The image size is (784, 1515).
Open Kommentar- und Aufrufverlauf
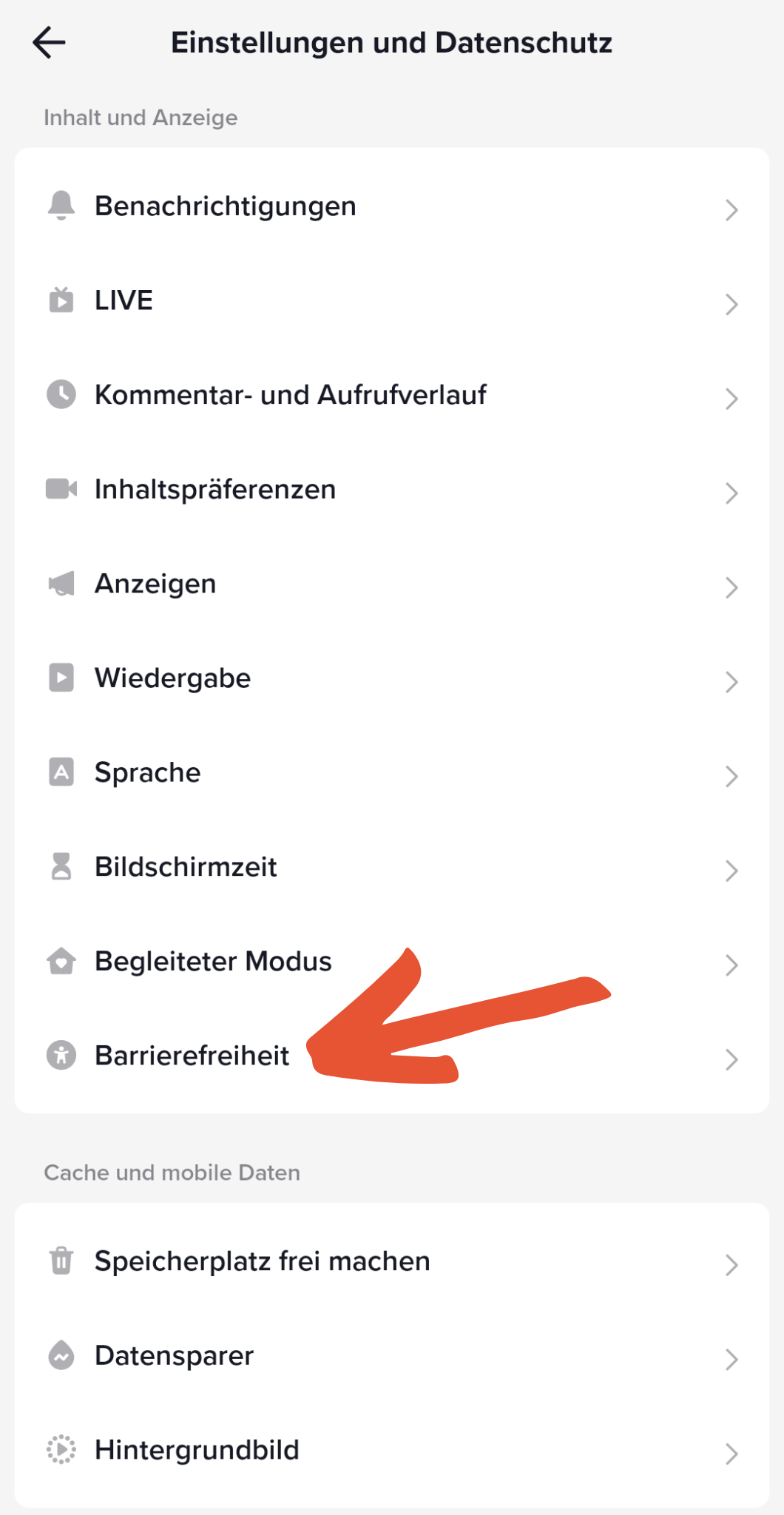tap(392, 395)
